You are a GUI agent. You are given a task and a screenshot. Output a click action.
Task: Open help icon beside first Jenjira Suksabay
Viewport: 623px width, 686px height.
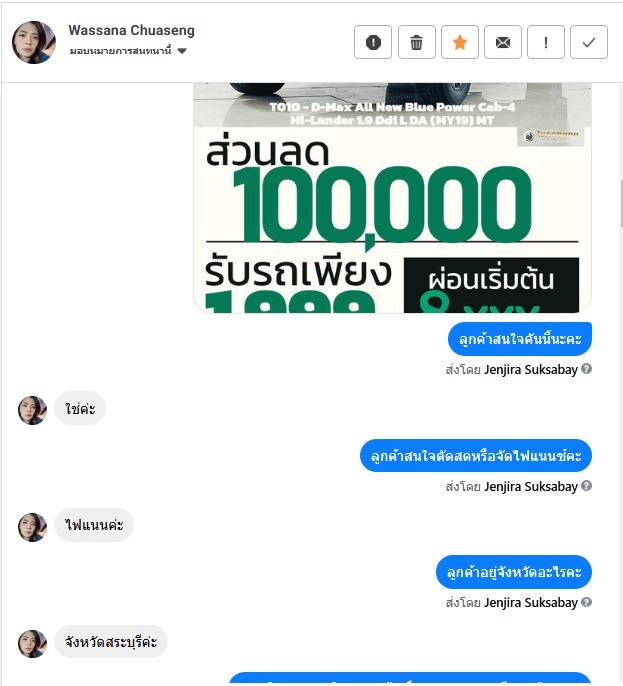587,369
